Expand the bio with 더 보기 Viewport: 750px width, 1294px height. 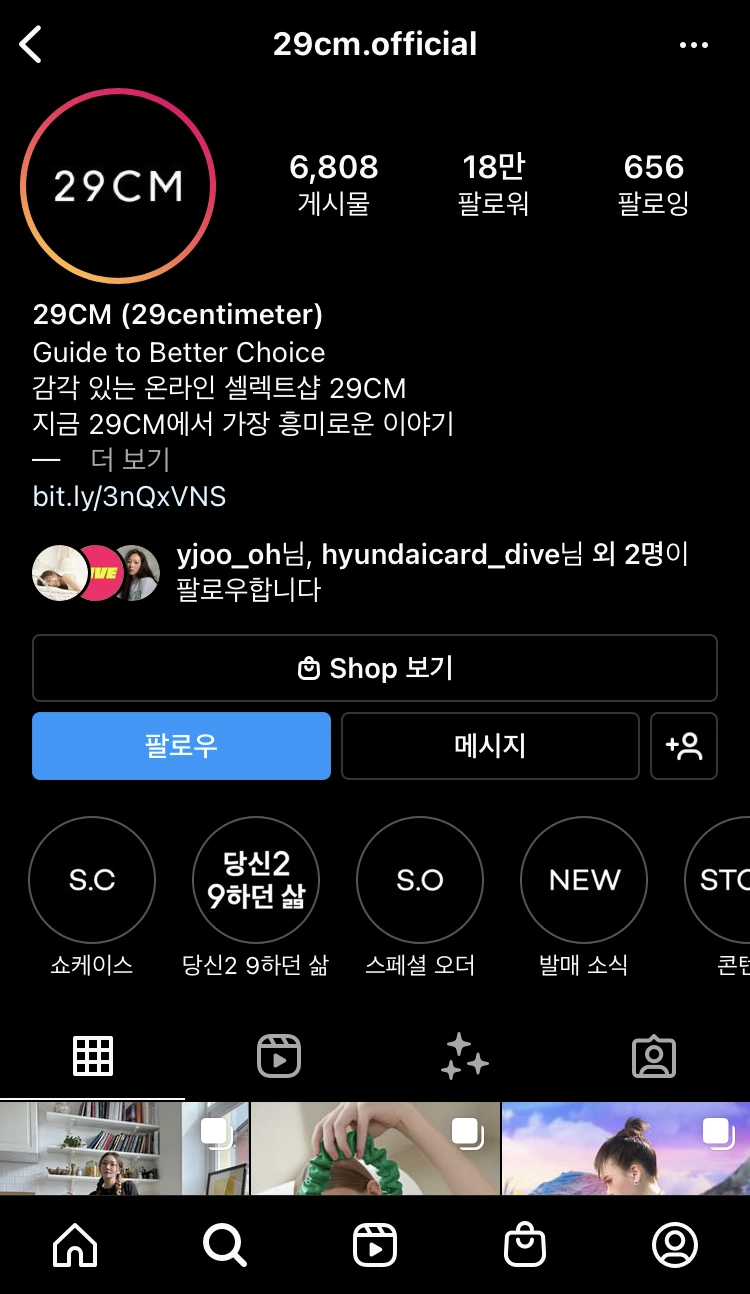130,459
